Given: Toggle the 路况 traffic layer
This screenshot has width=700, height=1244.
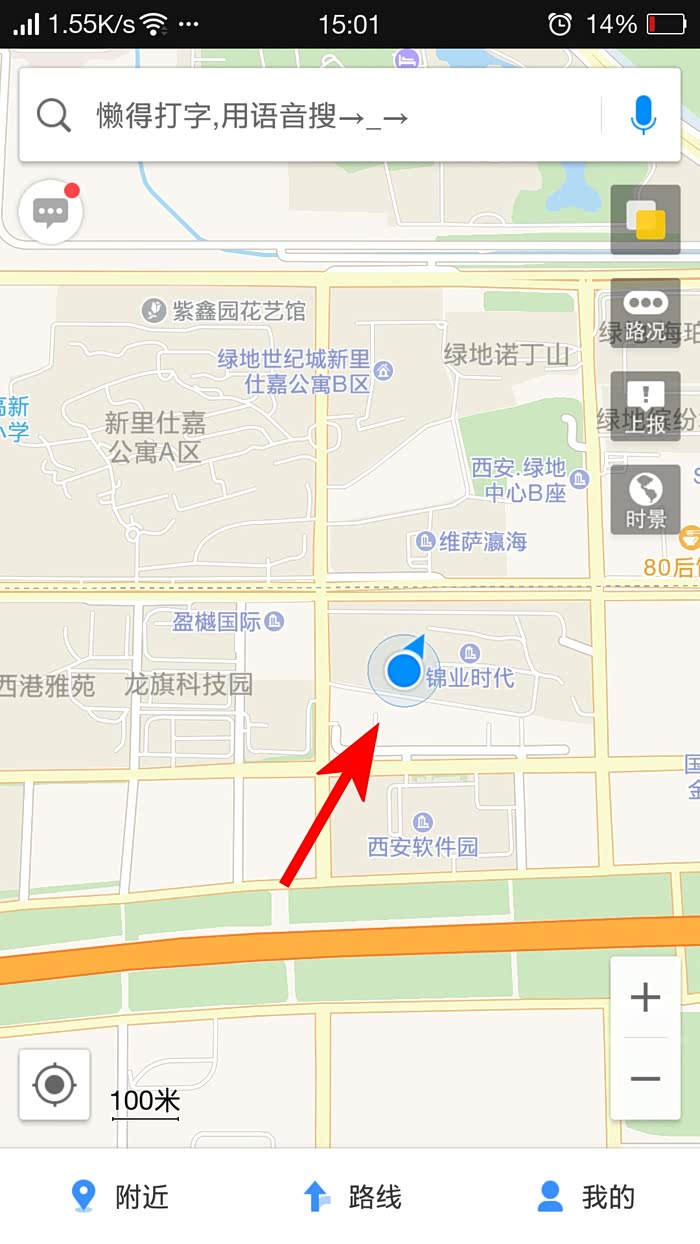Looking at the screenshot, I should point(645,313).
